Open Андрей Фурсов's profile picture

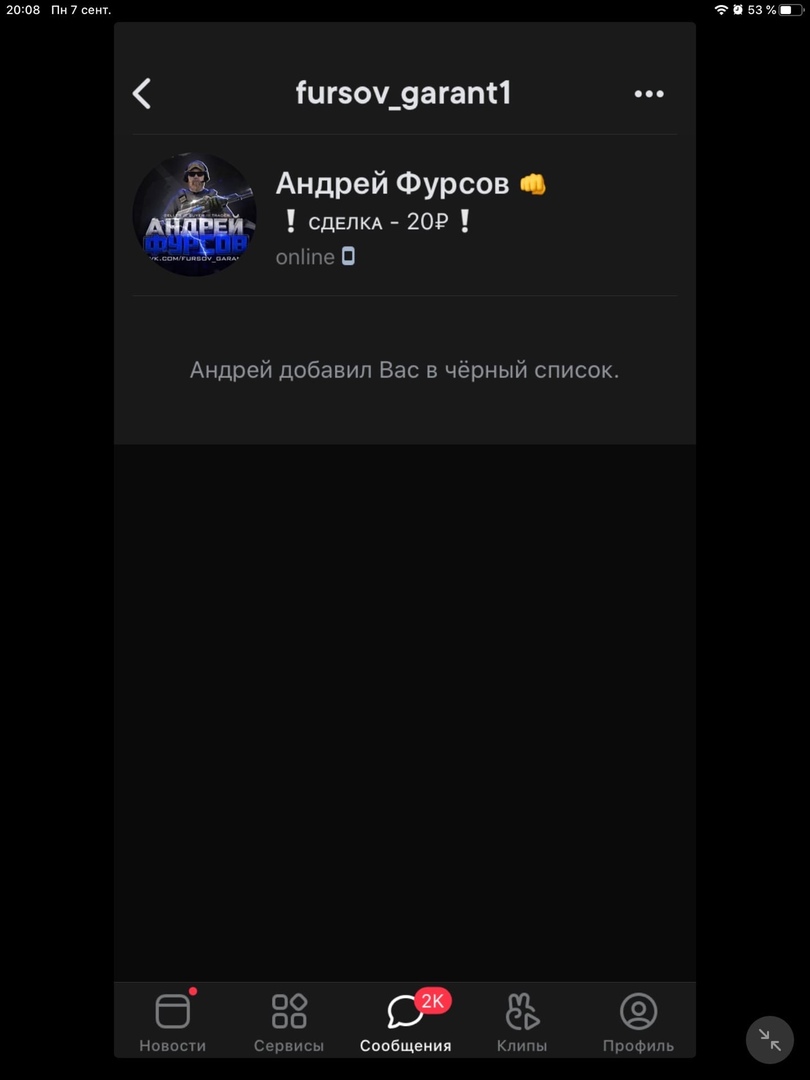(x=194, y=214)
